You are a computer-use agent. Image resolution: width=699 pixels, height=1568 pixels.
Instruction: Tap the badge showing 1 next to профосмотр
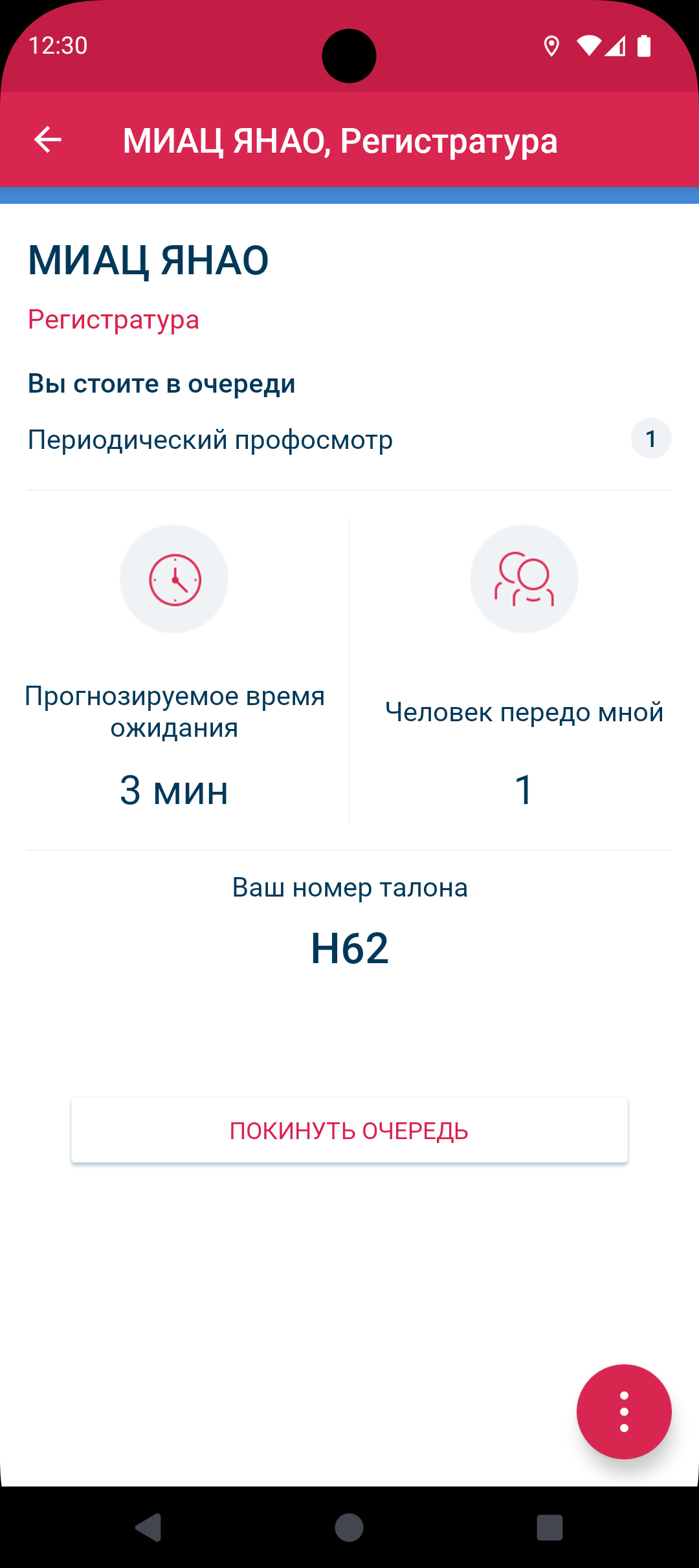tap(651, 439)
